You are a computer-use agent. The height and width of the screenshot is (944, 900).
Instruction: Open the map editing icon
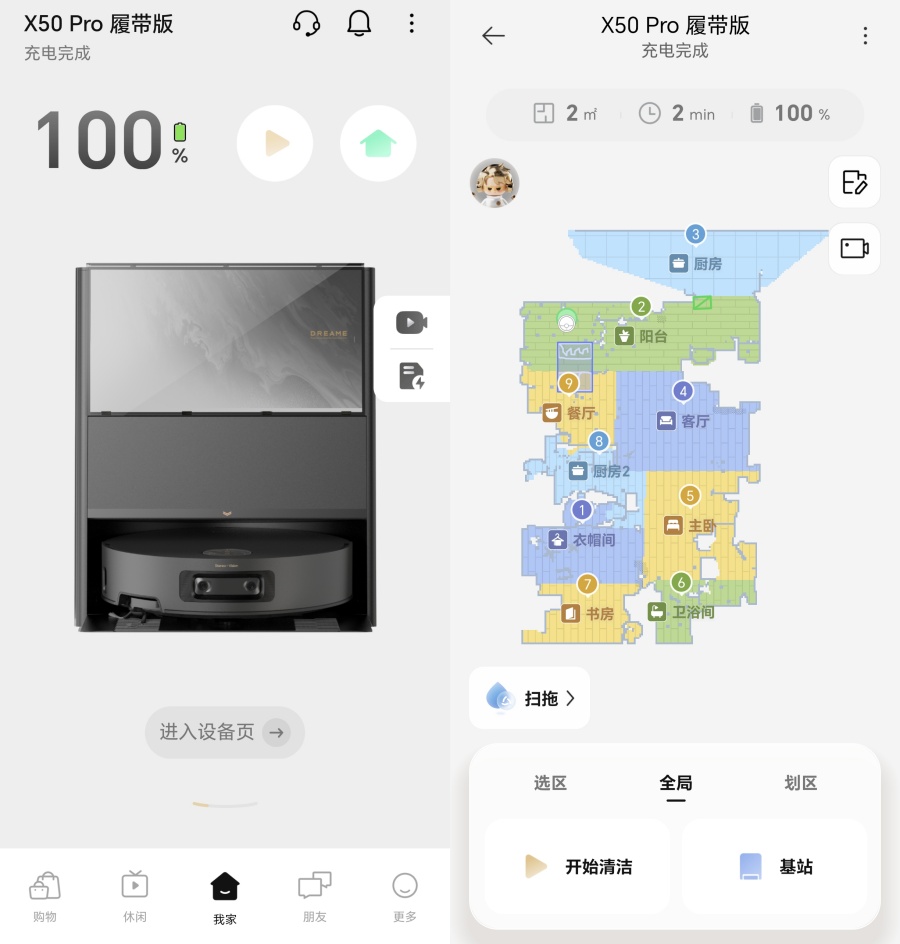[x=854, y=182]
